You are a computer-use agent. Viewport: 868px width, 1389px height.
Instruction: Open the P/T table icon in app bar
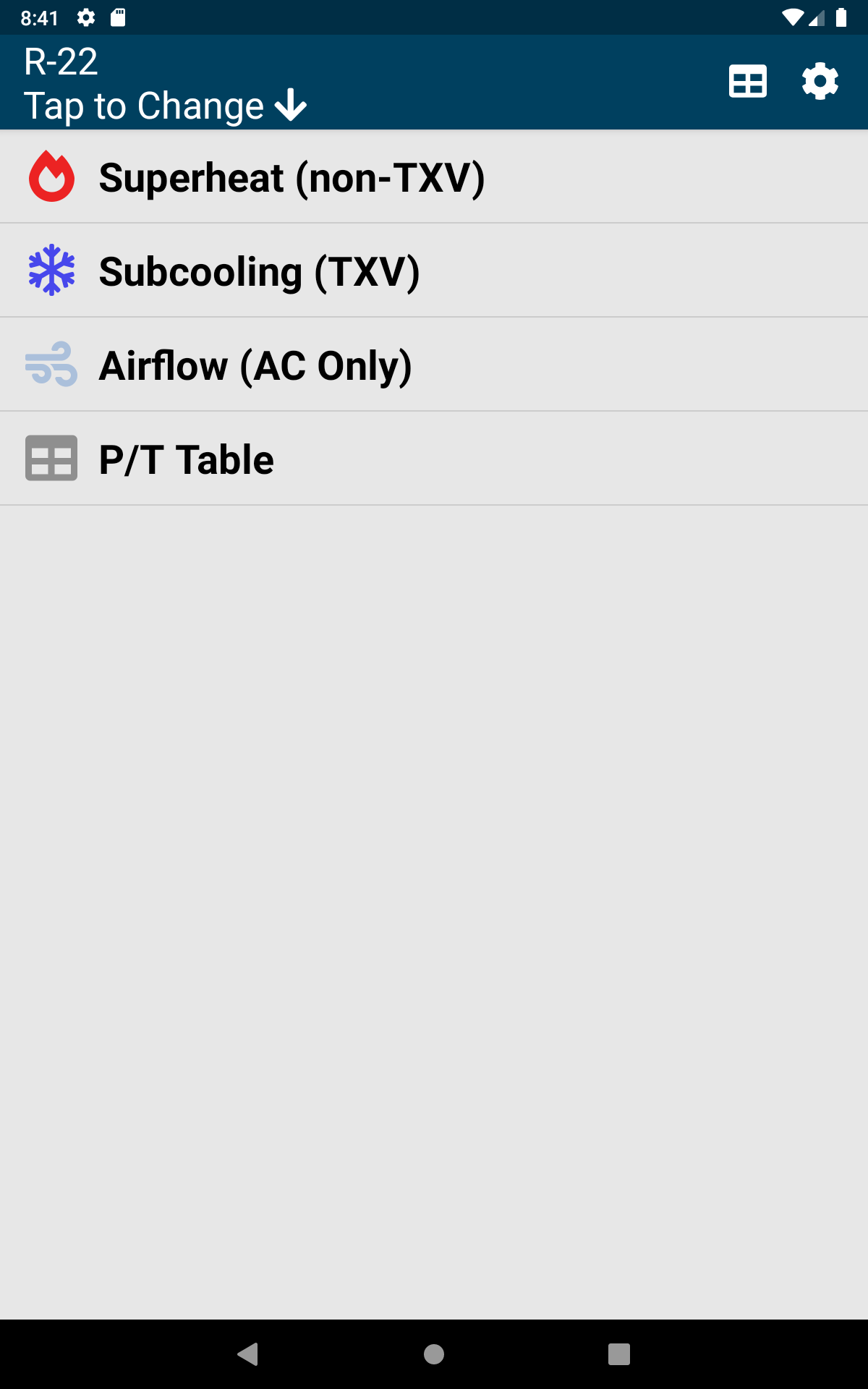click(x=747, y=81)
